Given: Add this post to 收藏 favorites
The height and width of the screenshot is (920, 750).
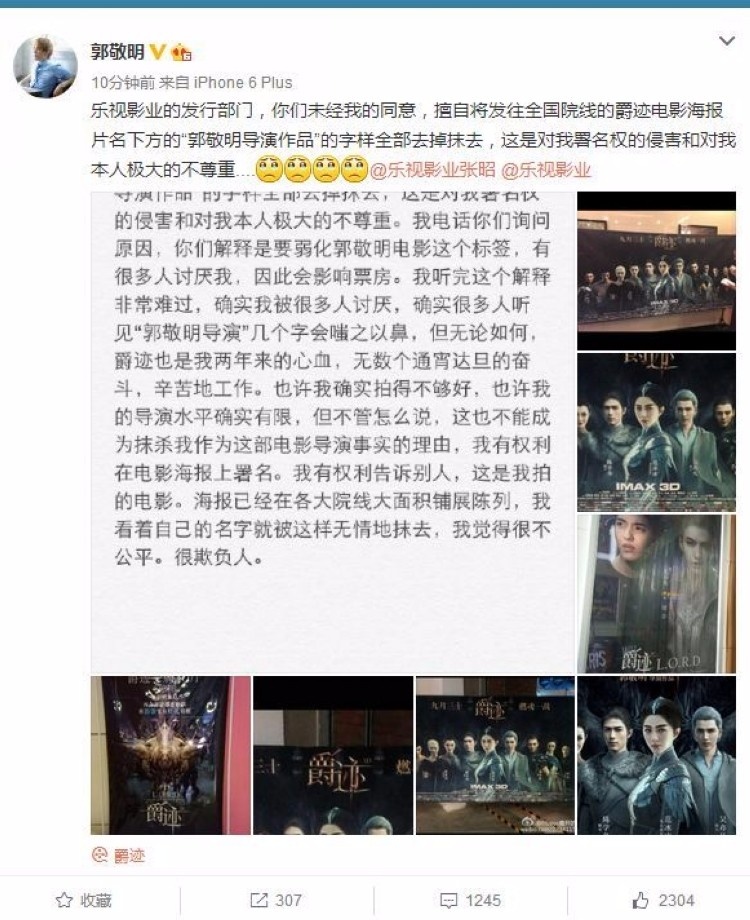Looking at the screenshot, I should pyautogui.click(x=84, y=900).
